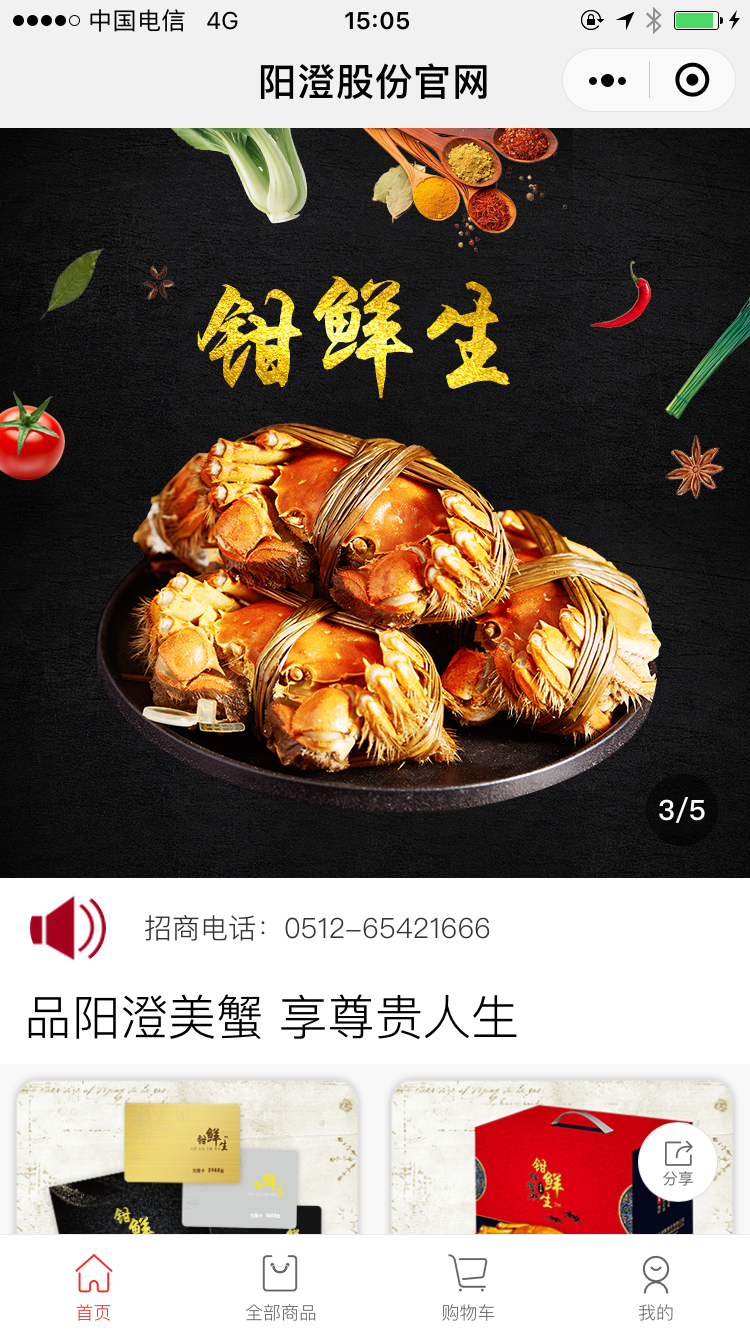The width and height of the screenshot is (750, 1334).
Task: Open the gift card product card
Action: [x=187, y=1156]
